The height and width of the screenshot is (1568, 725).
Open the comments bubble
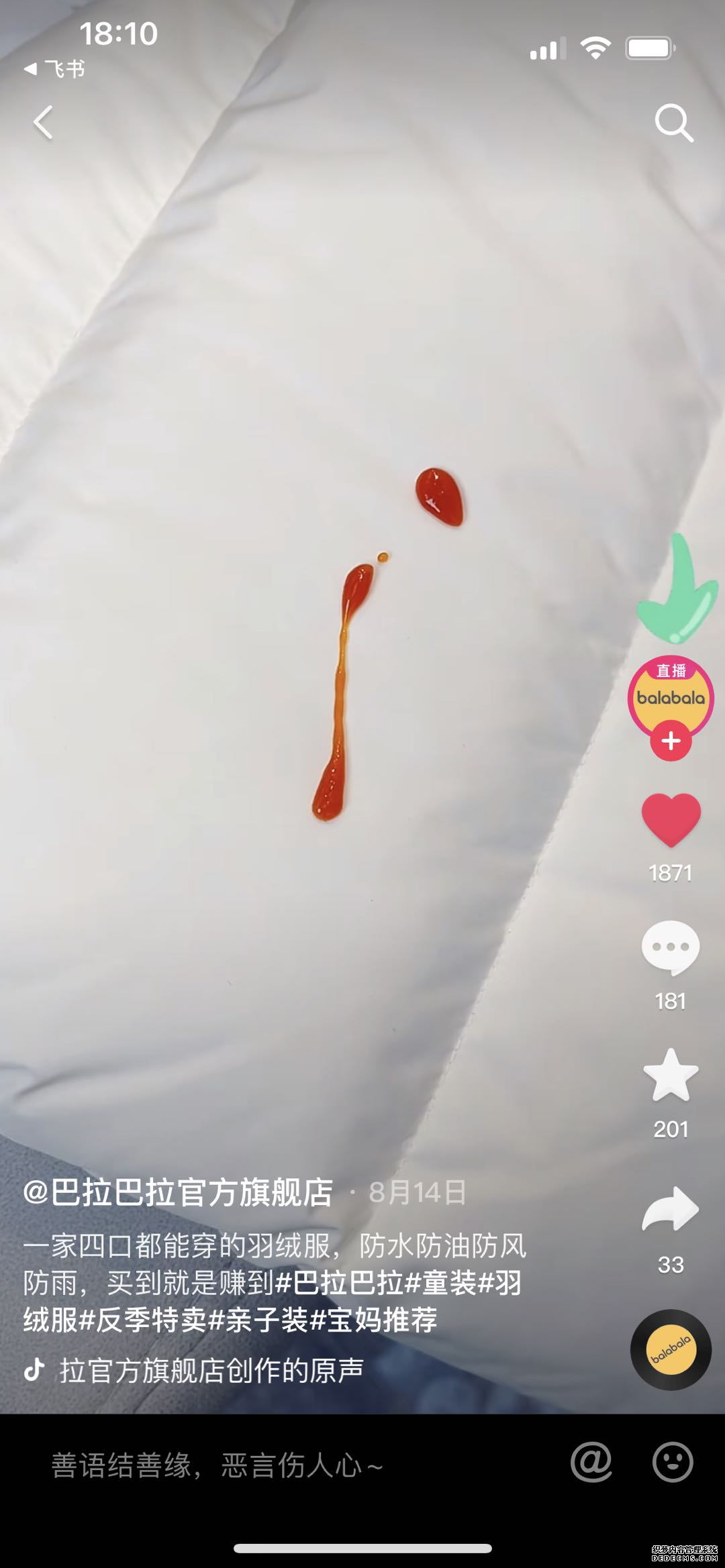tap(671, 947)
